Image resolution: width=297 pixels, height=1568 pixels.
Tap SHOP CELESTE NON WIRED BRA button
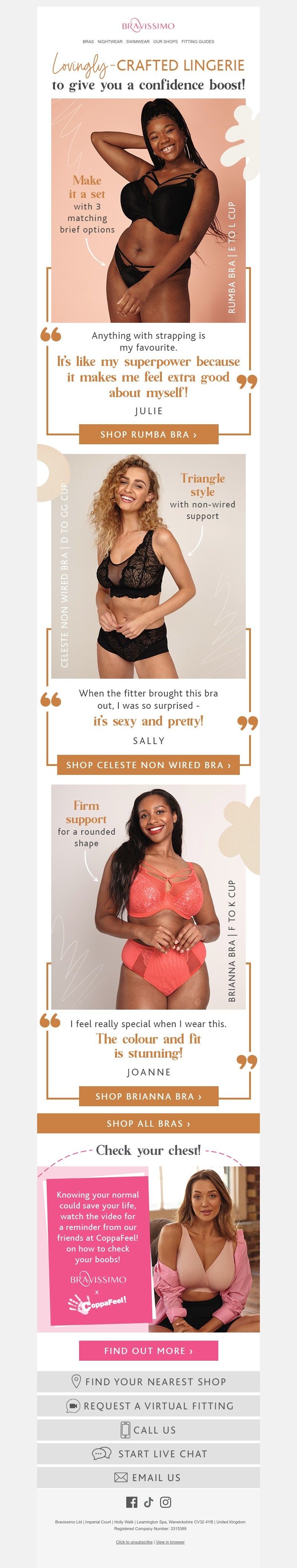pos(148,765)
